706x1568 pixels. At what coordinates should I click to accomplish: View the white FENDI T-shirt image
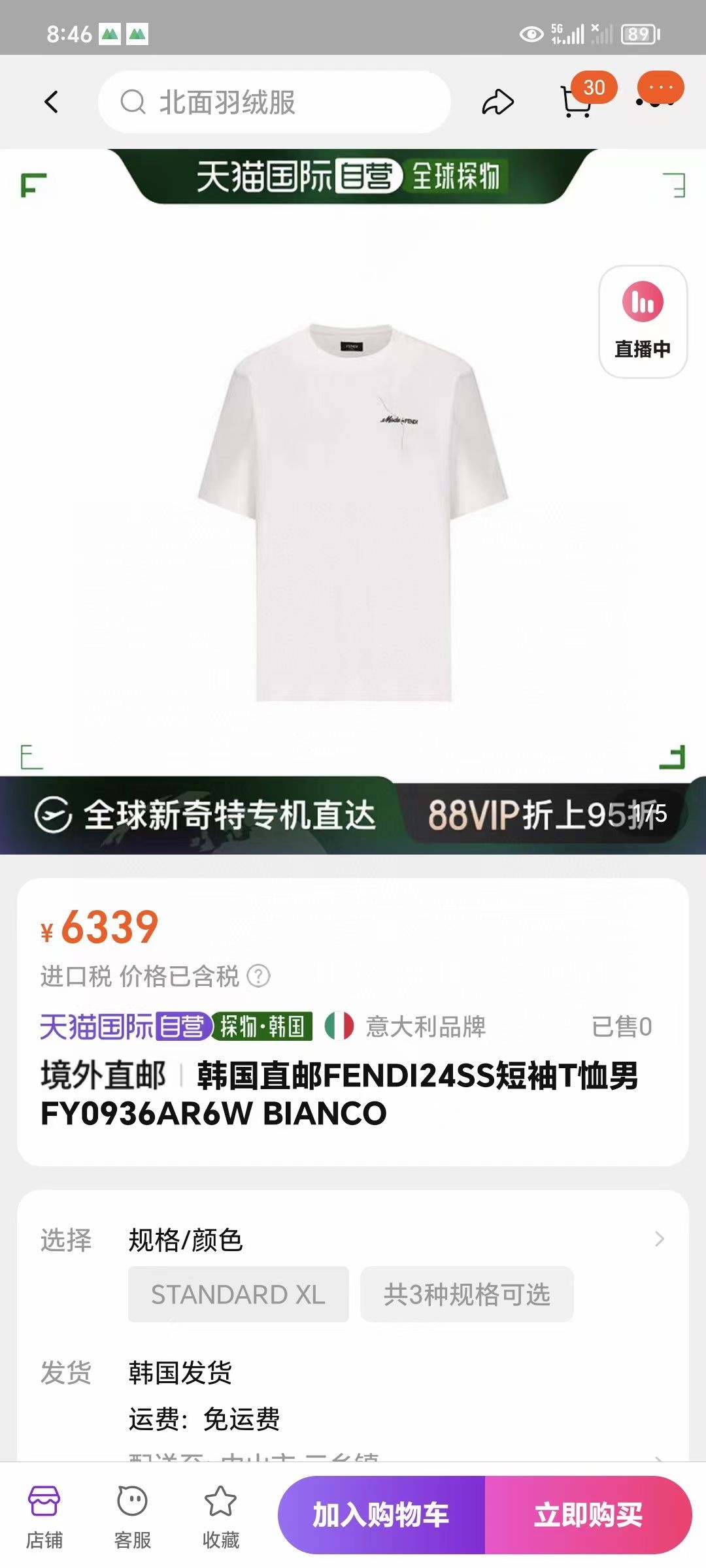click(x=353, y=510)
